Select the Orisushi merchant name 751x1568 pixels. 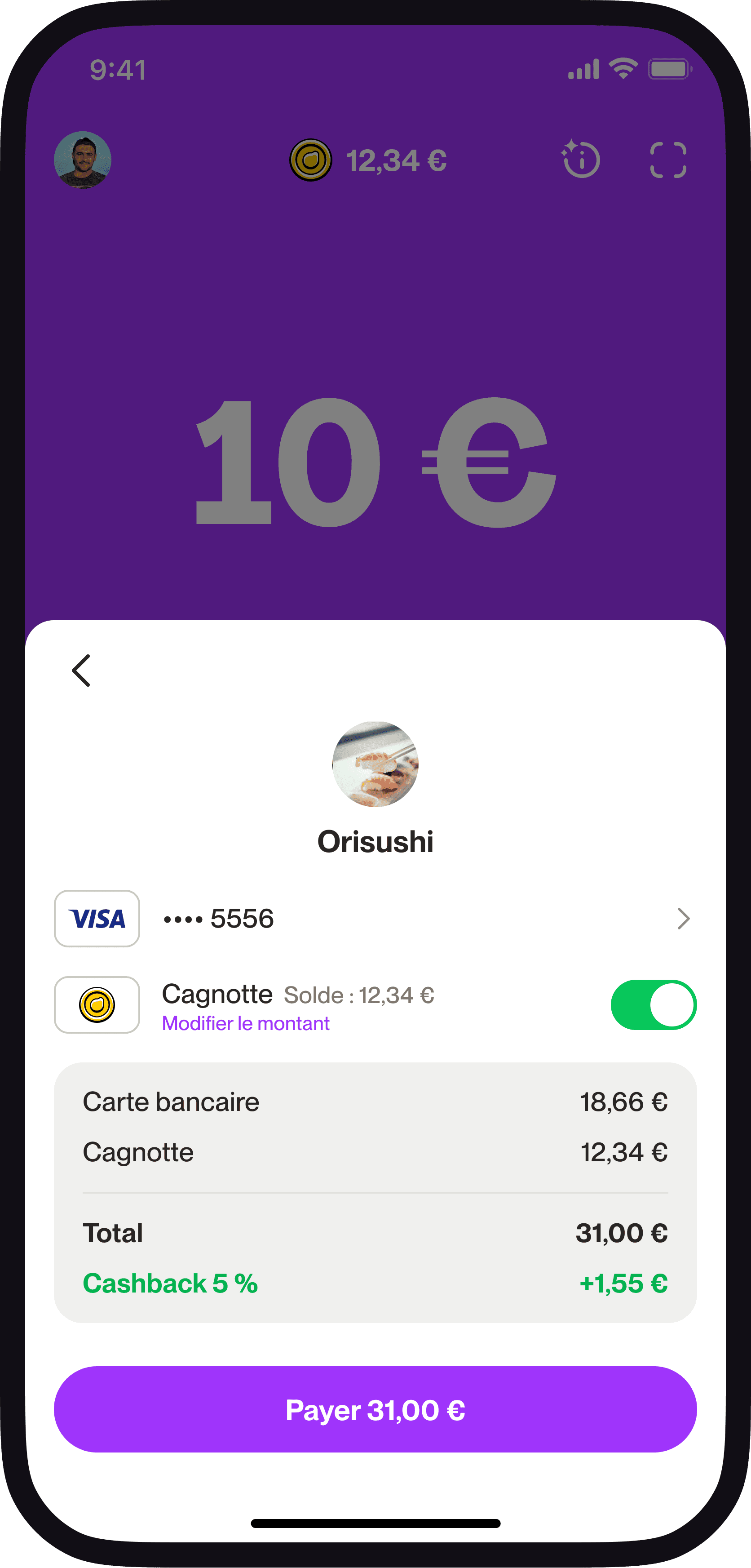pyautogui.click(x=375, y=843)
